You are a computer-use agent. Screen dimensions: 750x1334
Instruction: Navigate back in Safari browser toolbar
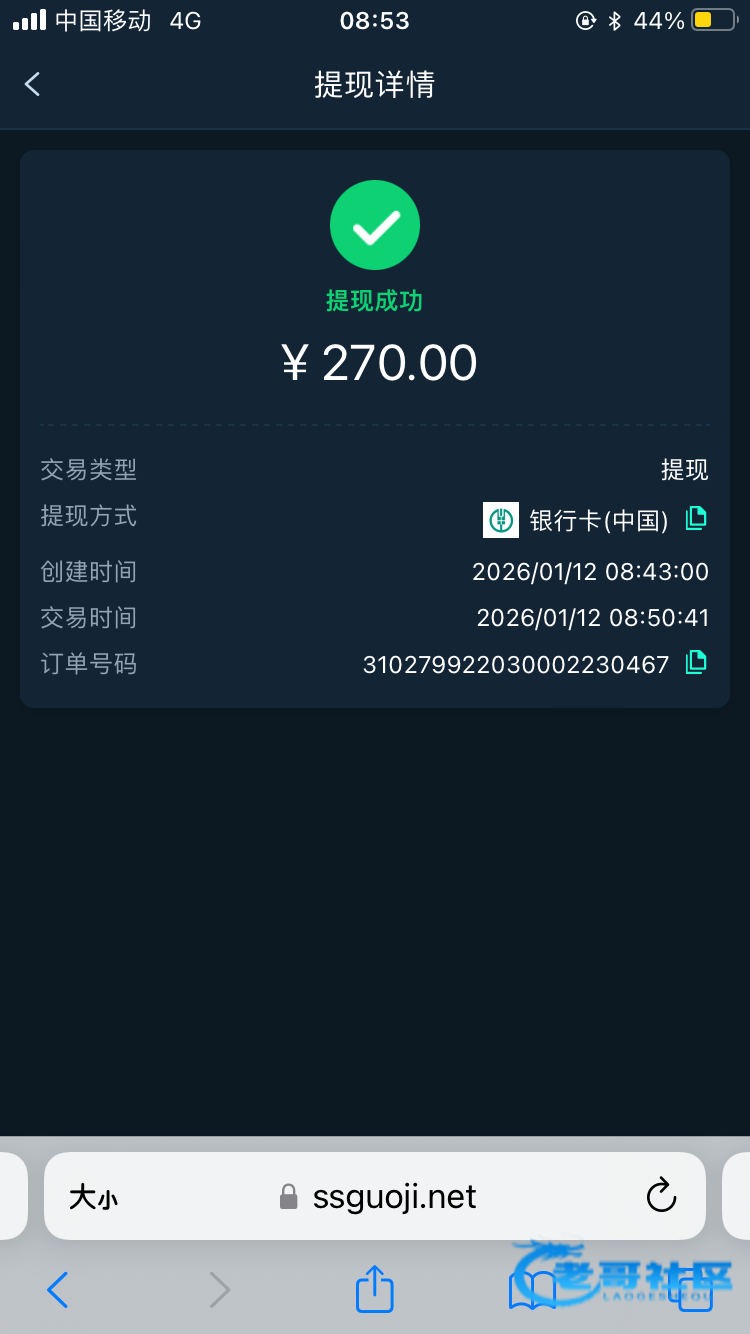click(x=58, y=1290)
